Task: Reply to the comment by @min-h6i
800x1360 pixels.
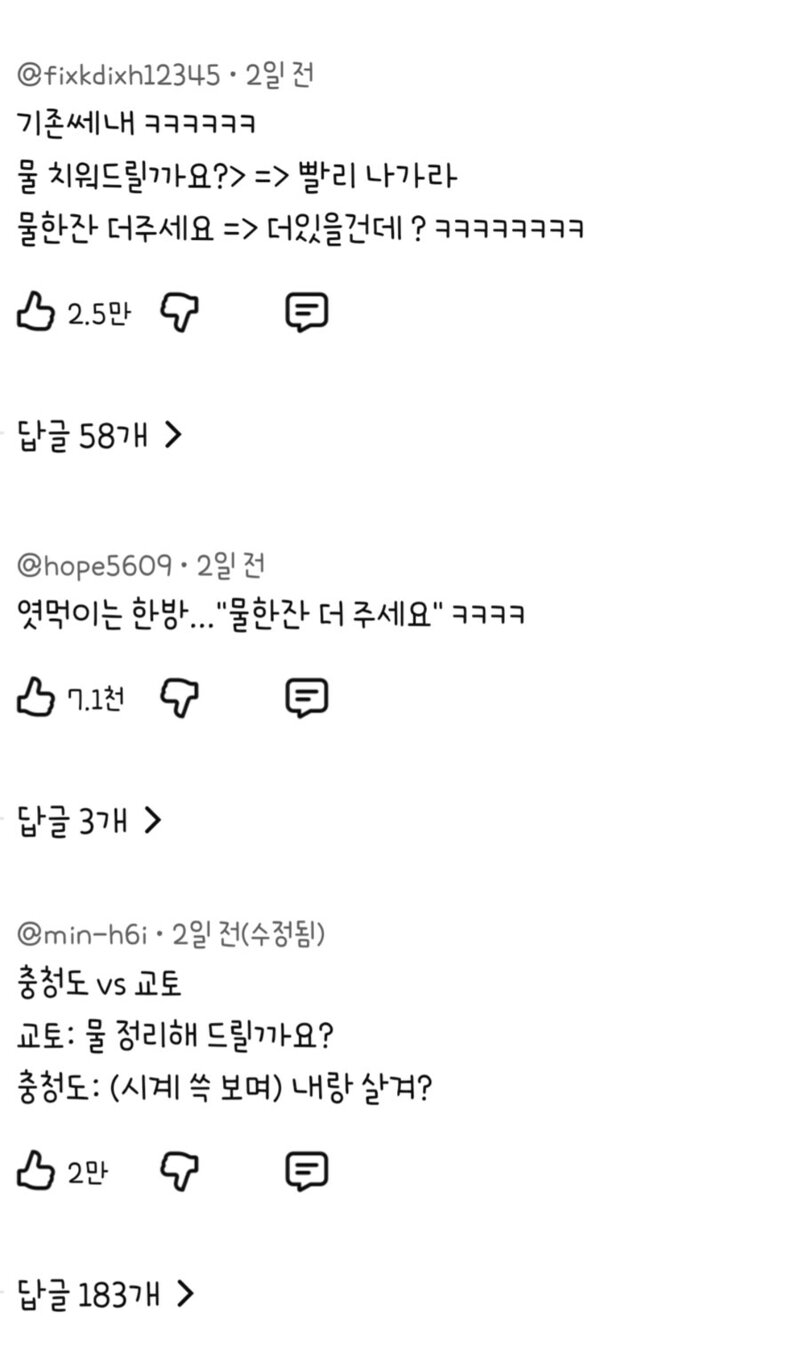Action: tap(307, 1171)
